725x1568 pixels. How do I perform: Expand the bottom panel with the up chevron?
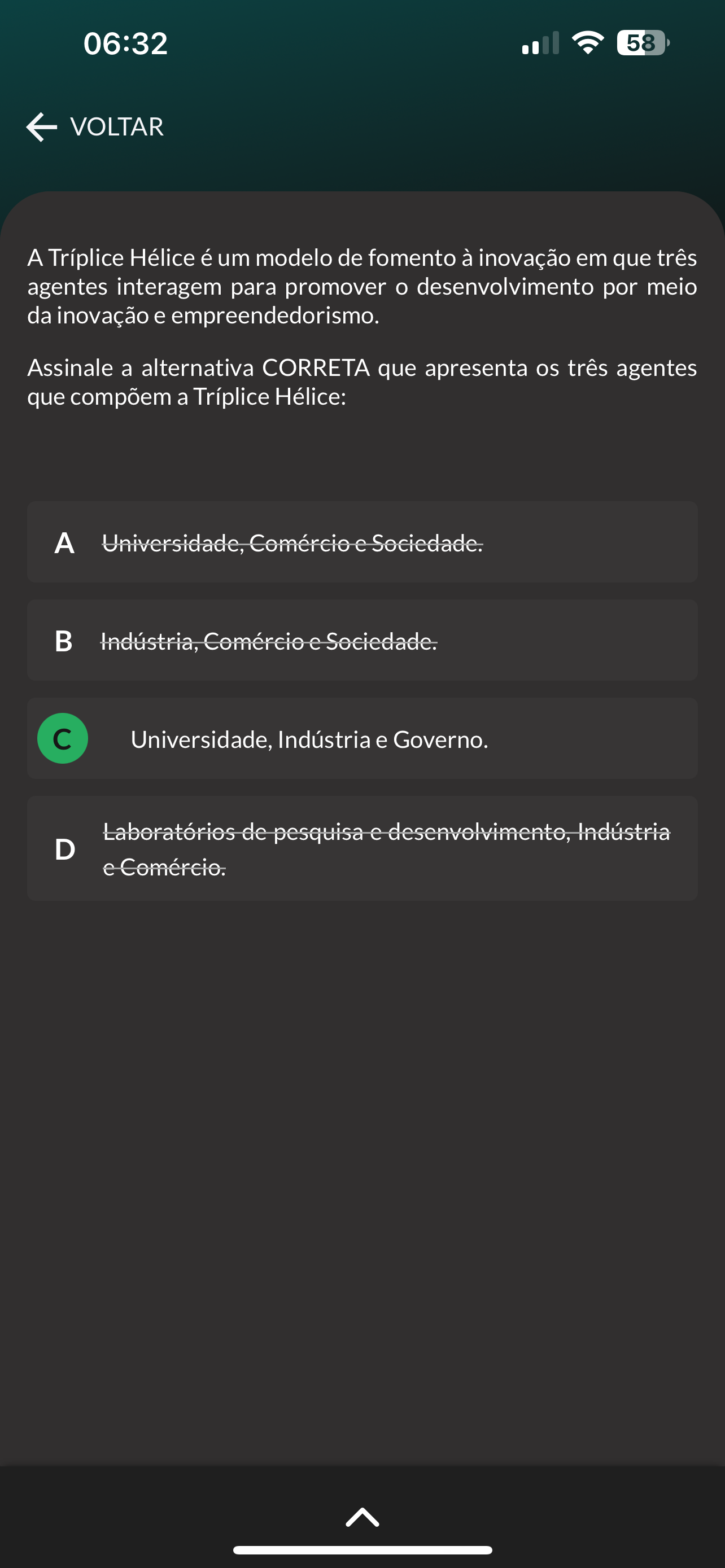(362, 1517)
